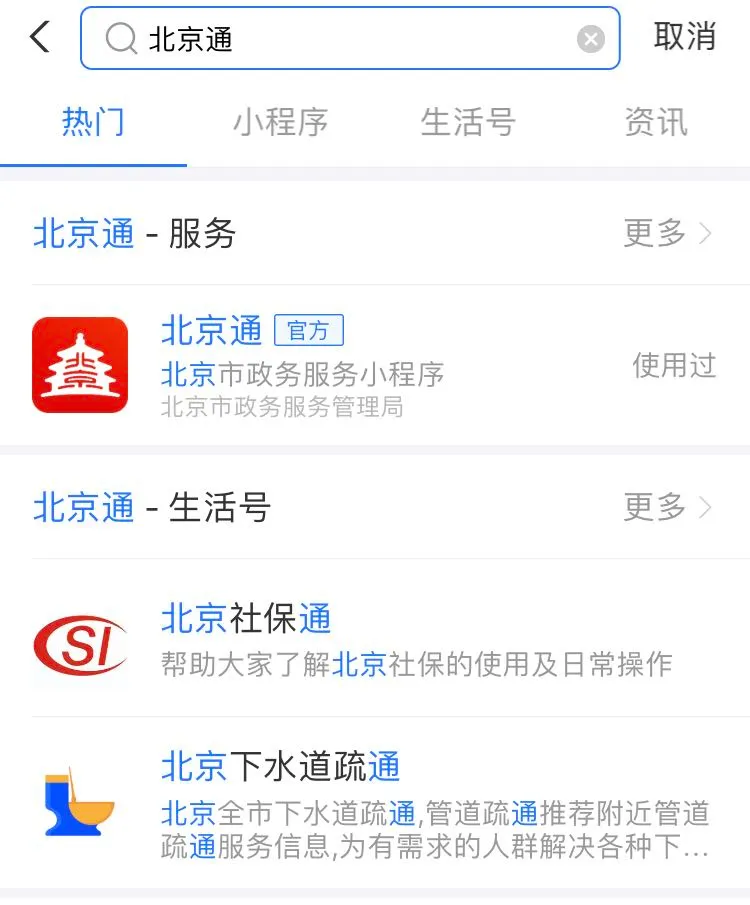Click the magnifier icon in search bar
Viewport: 750px width, 905px height.
click(x=120, y=37)
